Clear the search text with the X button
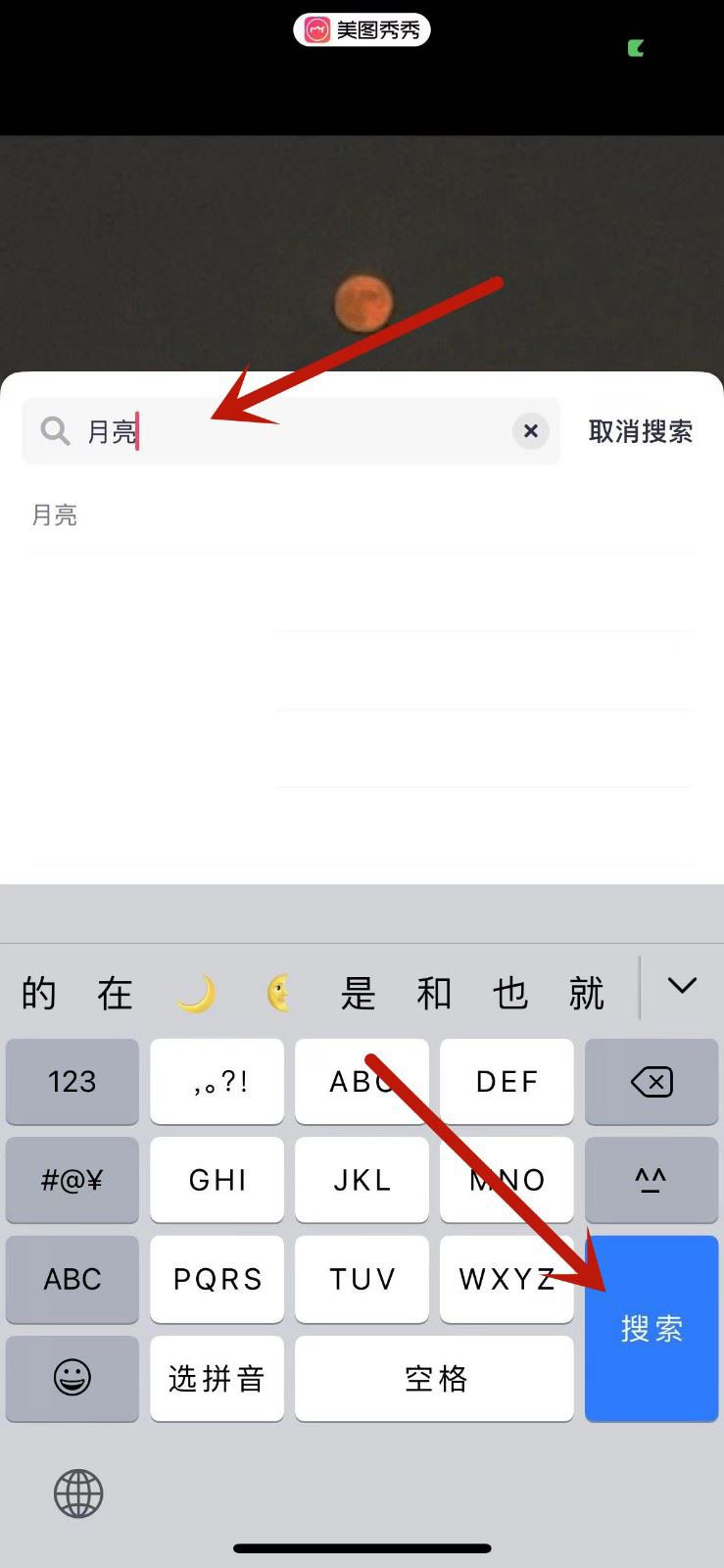This screenshot has width=724, height=1568. coord(530,431)
